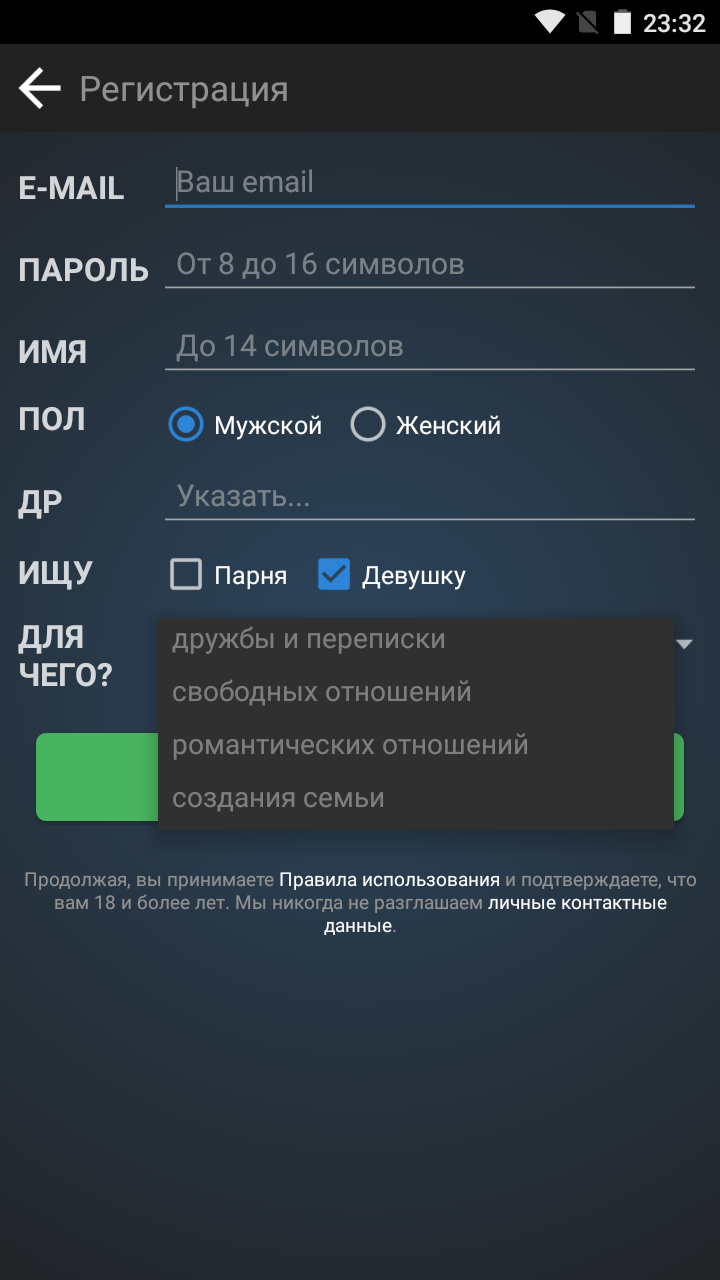Choose свободных отношений from the list
720x1280 pixels.
pyautogui.click(x=416, y=692)
